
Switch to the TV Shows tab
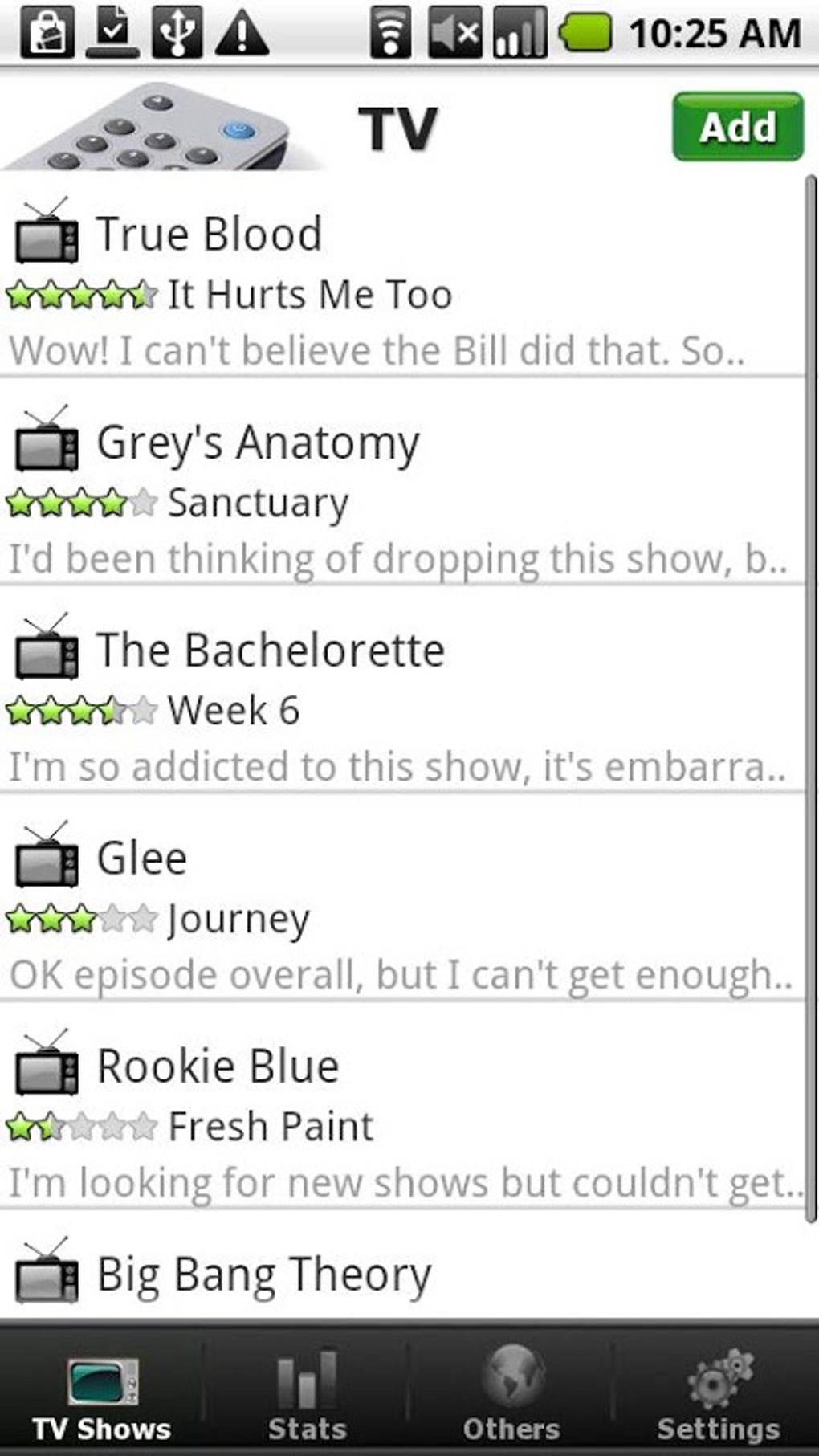pyautogui.click(x=102, y=1393)
